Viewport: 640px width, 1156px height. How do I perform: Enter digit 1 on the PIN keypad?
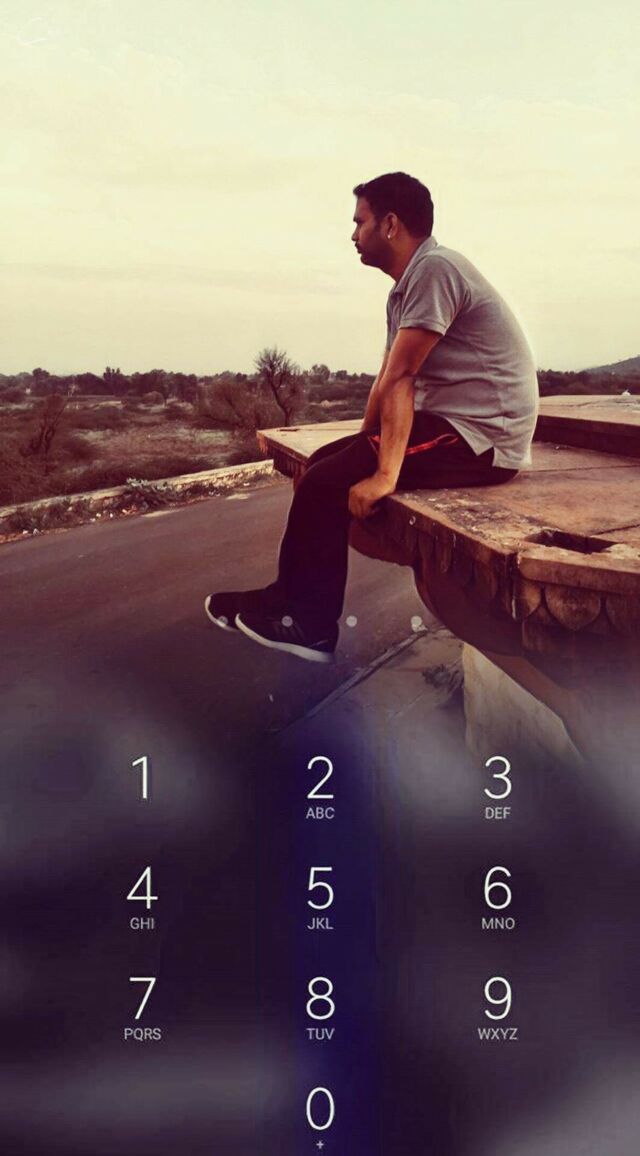click(x=142, y=780)
